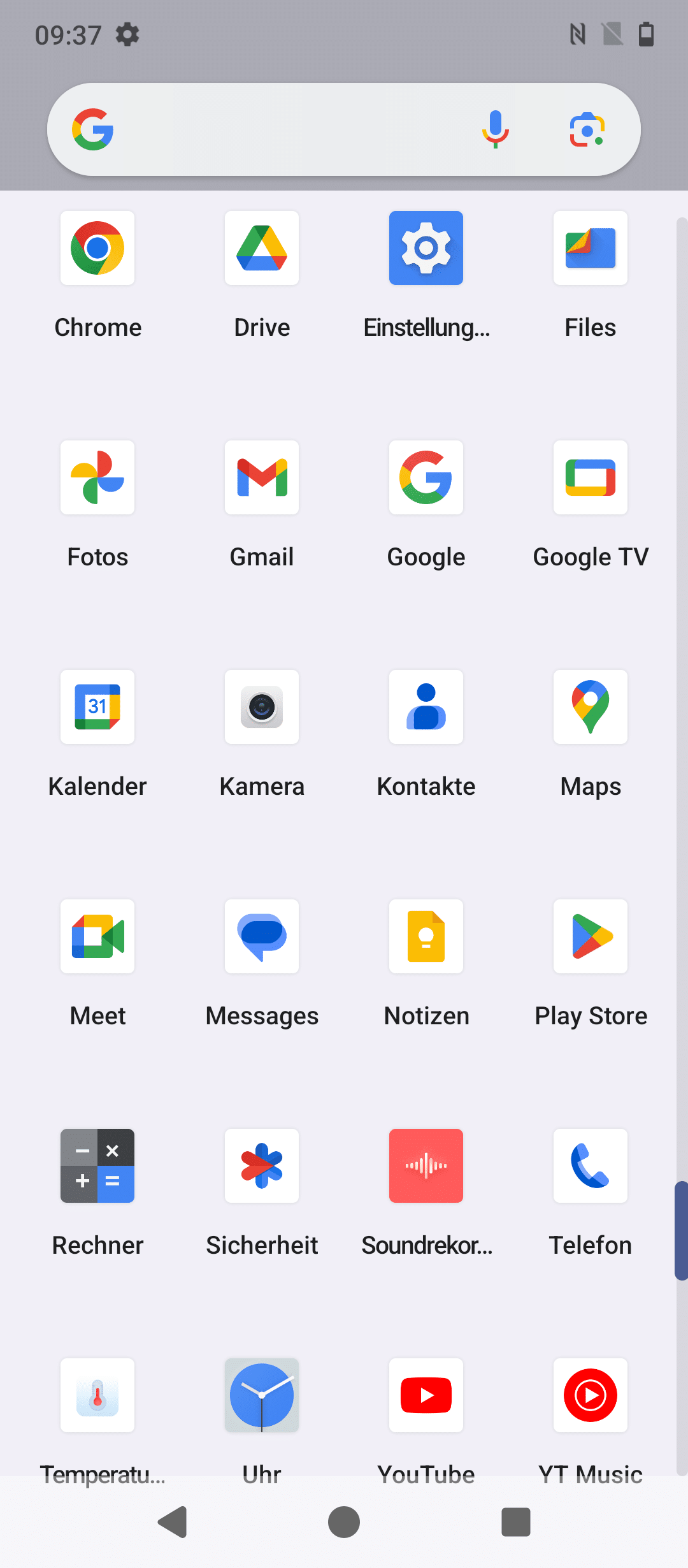
Task: Open Fotos gallery app
Action: point(97,478)
